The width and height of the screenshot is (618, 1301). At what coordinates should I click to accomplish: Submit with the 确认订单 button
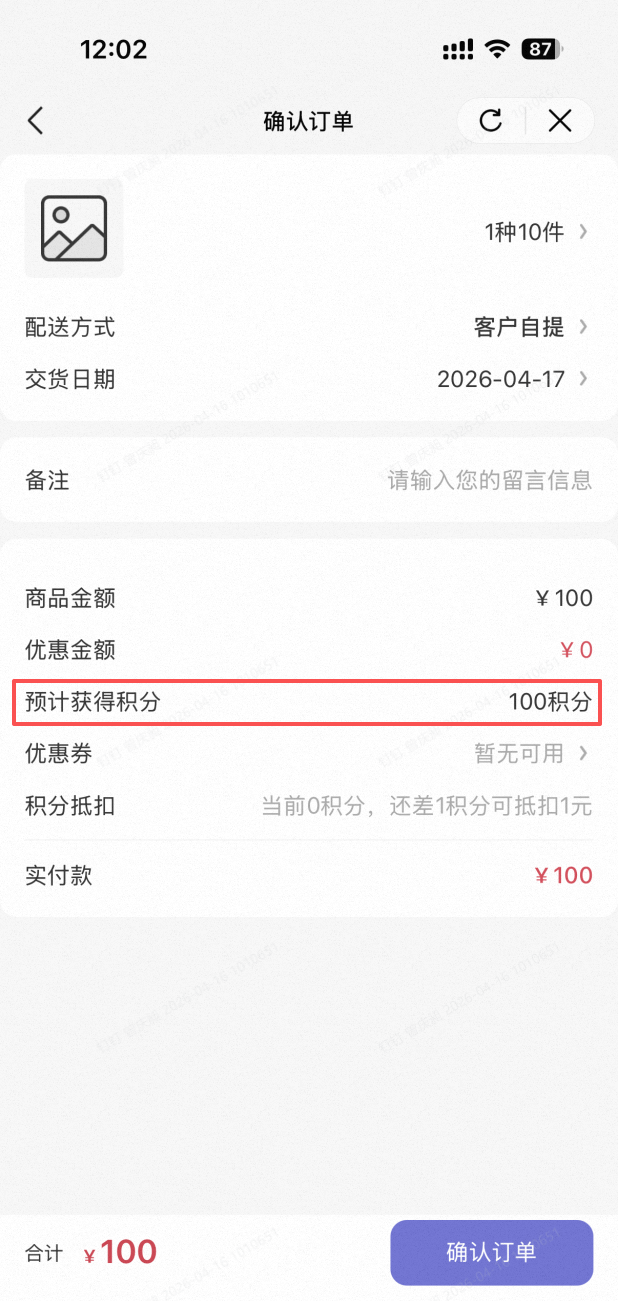(491, 1253)
